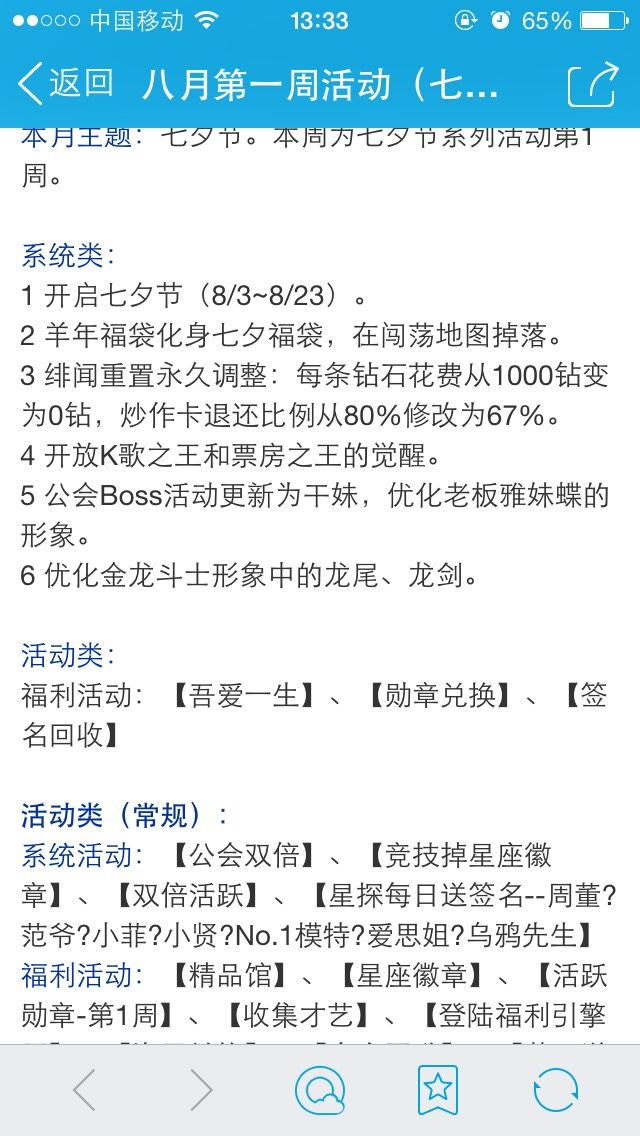The width and height of the screenshot is (640, 1136).
Task: Share this article via the share icon
Action: point(593,85)
